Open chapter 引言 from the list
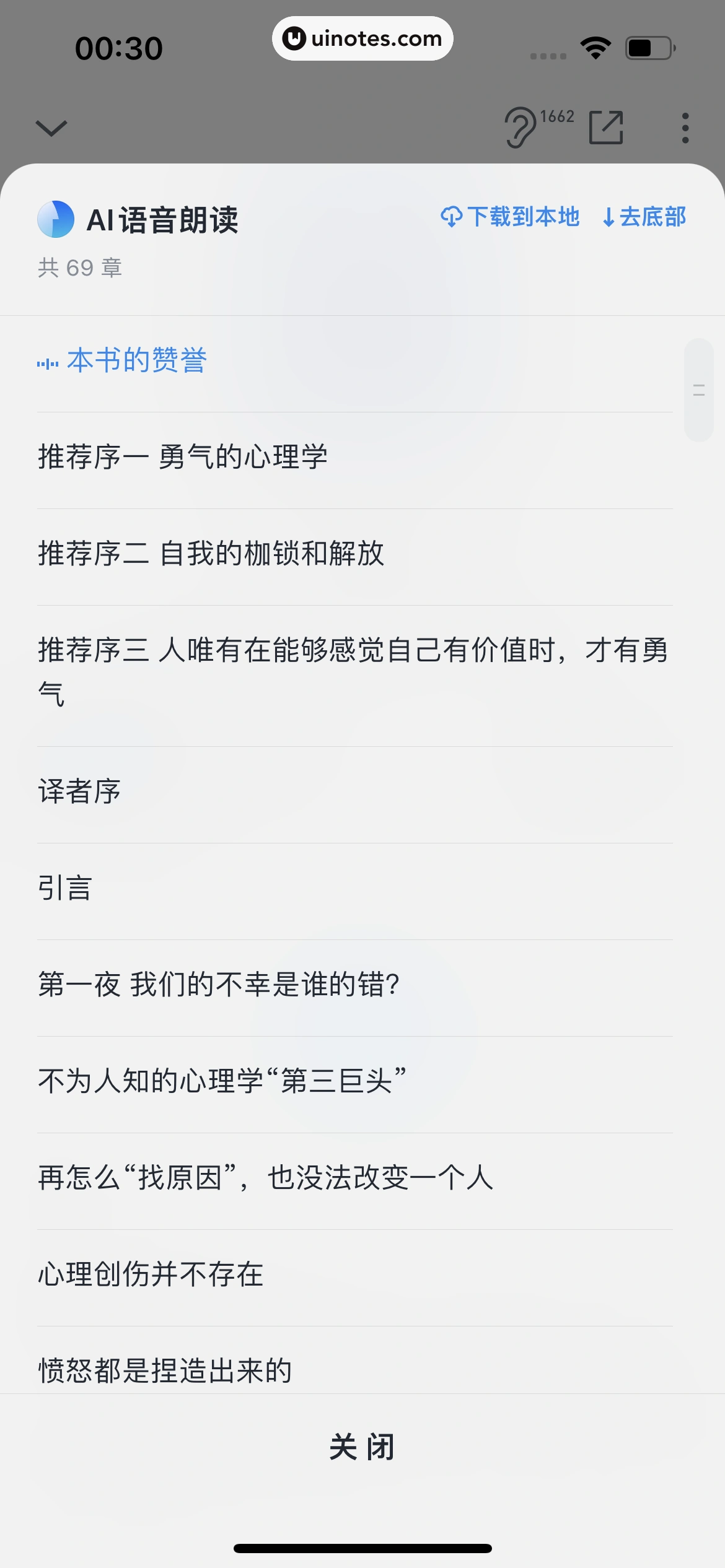The height and width of the screenshot is (1568, 725). [x=64, y=889]
